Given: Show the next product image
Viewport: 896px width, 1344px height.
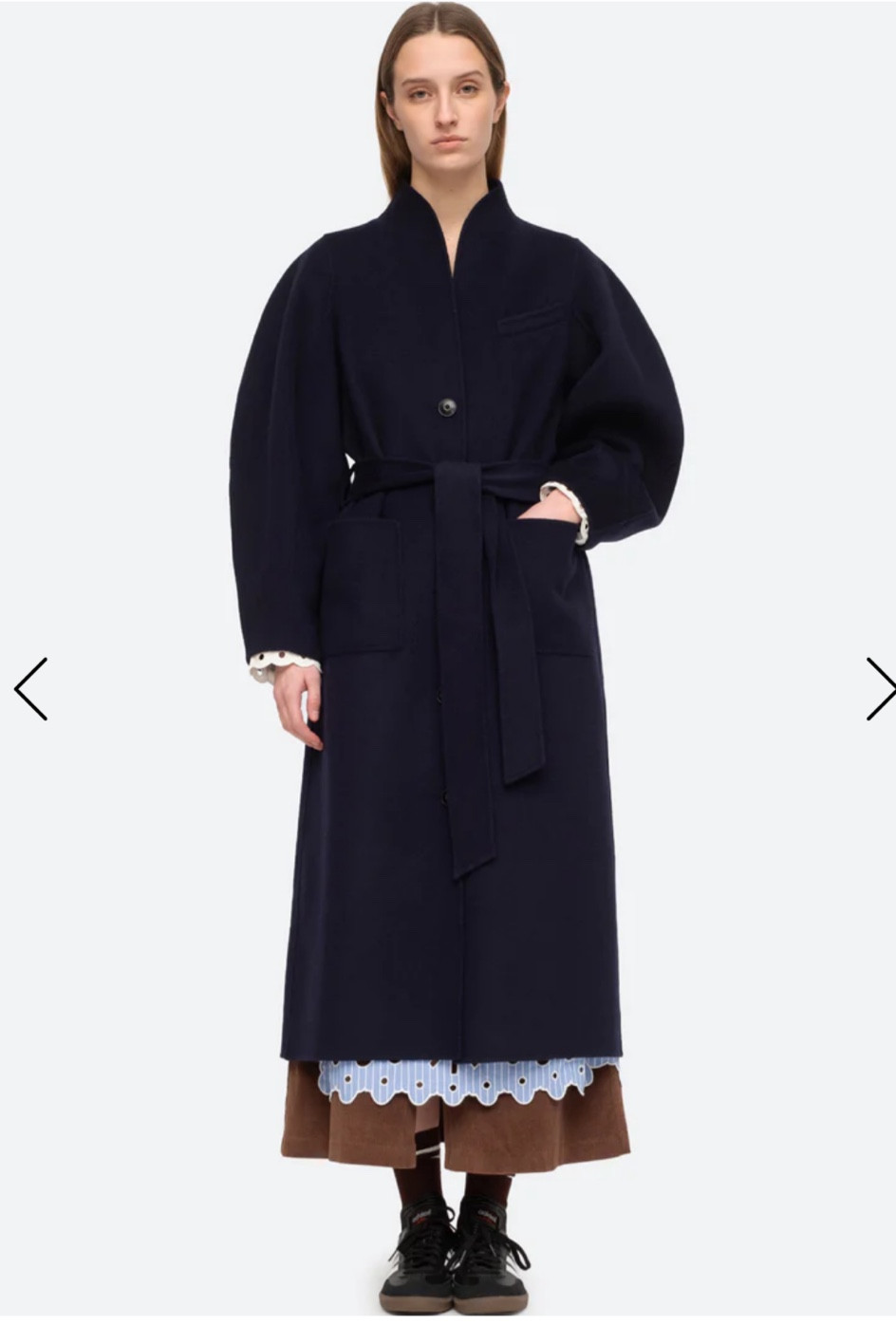Looking at the screenshot, I should tap(879, 689).
